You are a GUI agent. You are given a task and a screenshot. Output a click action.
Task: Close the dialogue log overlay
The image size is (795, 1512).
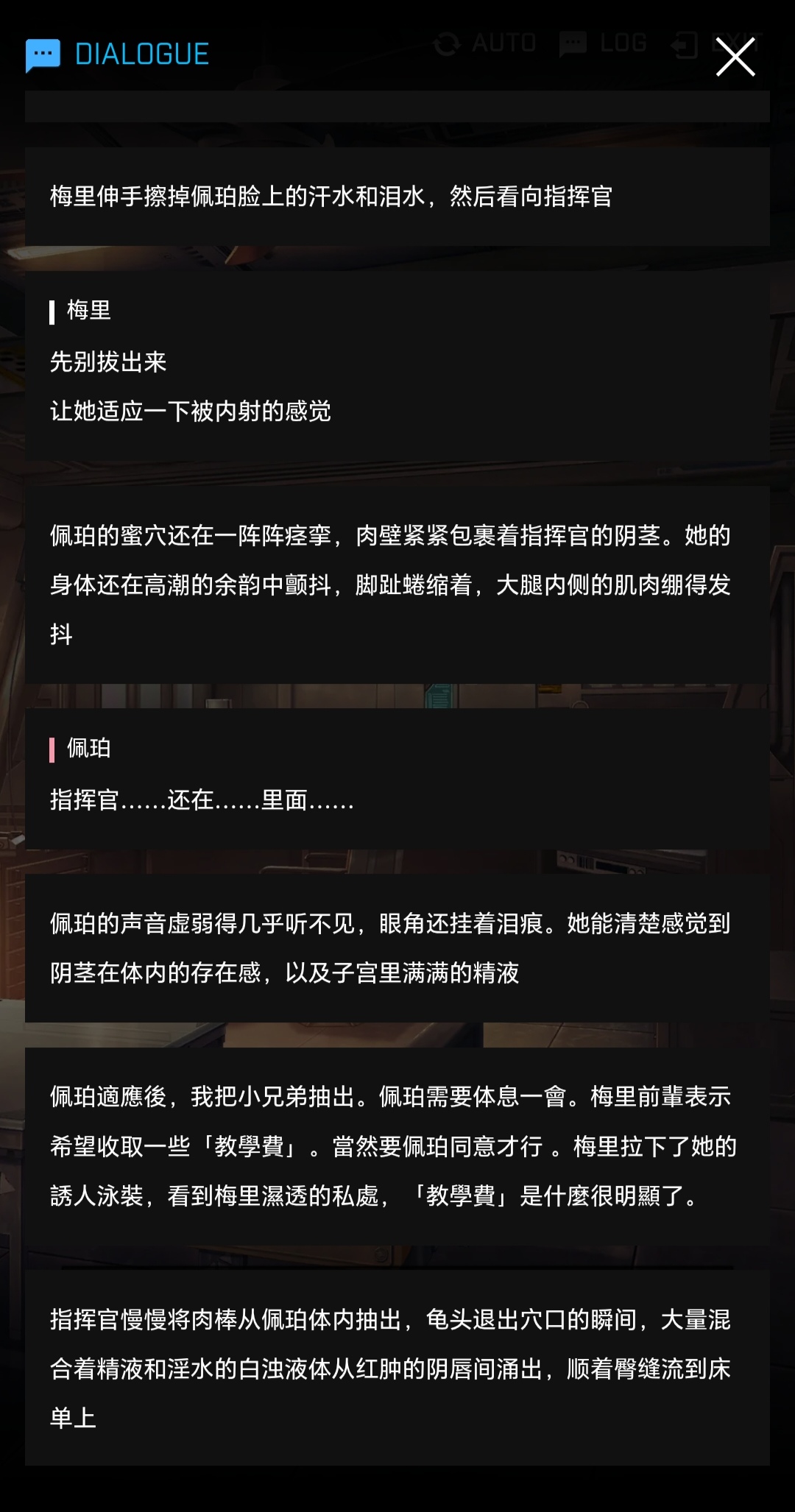(735, 57)
